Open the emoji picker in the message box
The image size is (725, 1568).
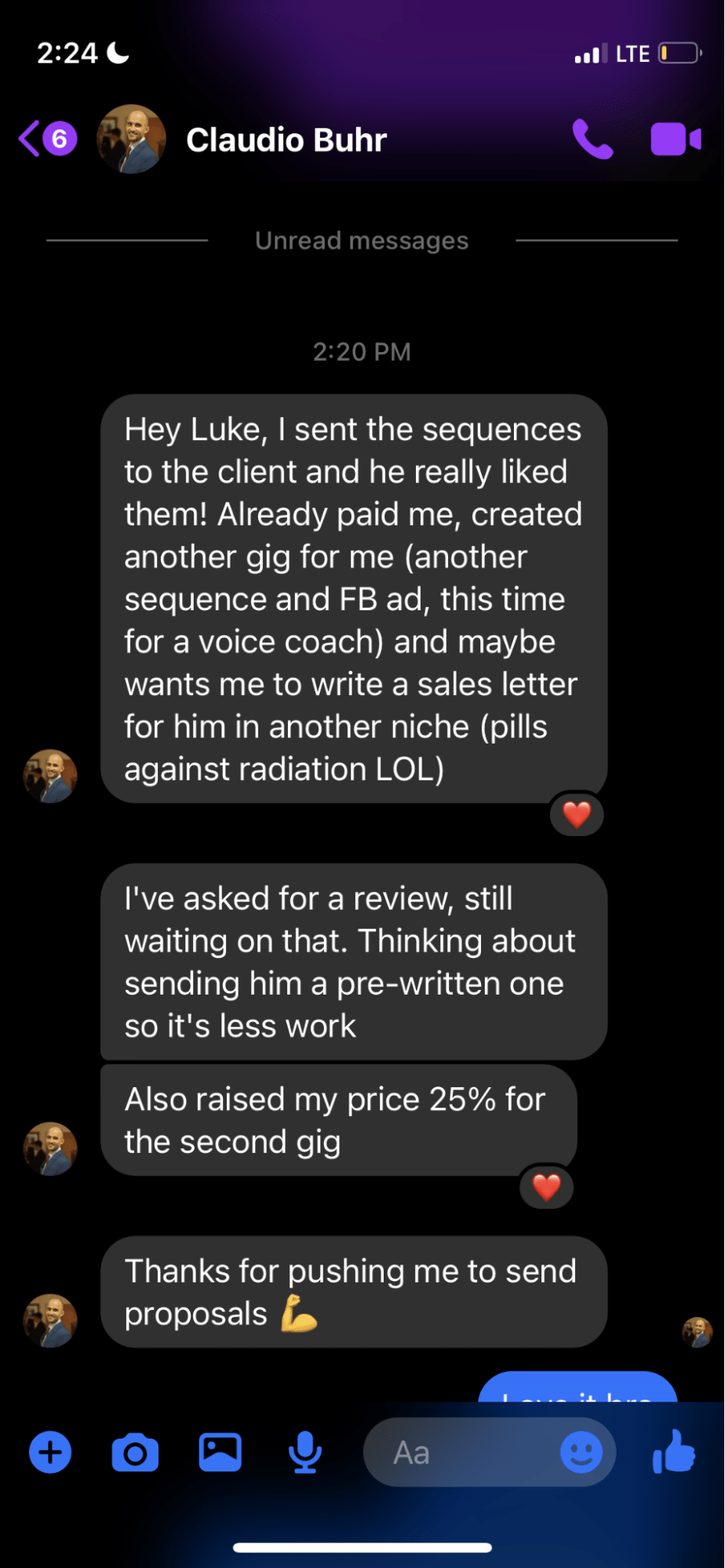[x=581, y=1453]
